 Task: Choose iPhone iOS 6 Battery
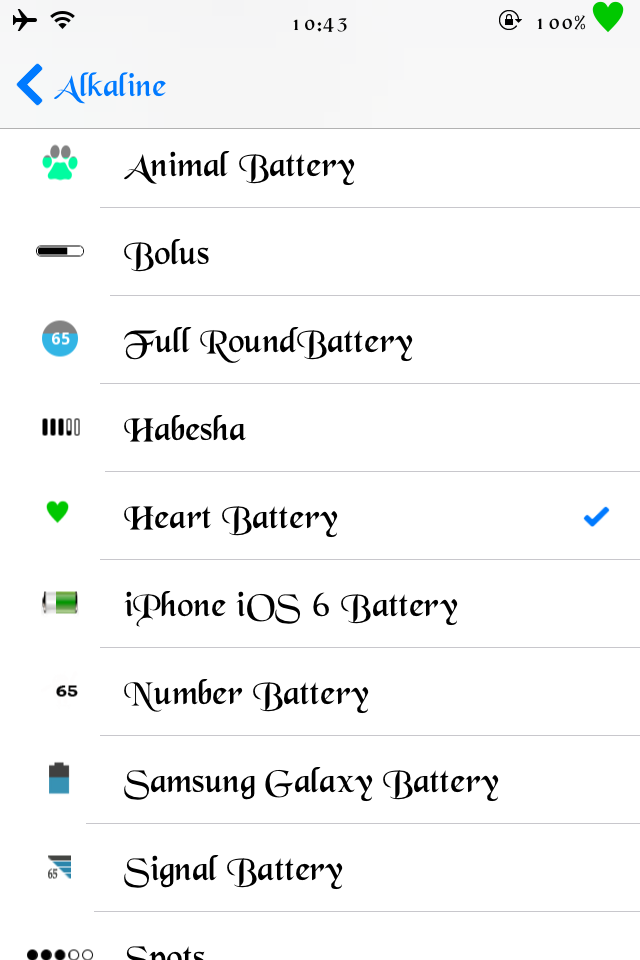coord(320,604)
